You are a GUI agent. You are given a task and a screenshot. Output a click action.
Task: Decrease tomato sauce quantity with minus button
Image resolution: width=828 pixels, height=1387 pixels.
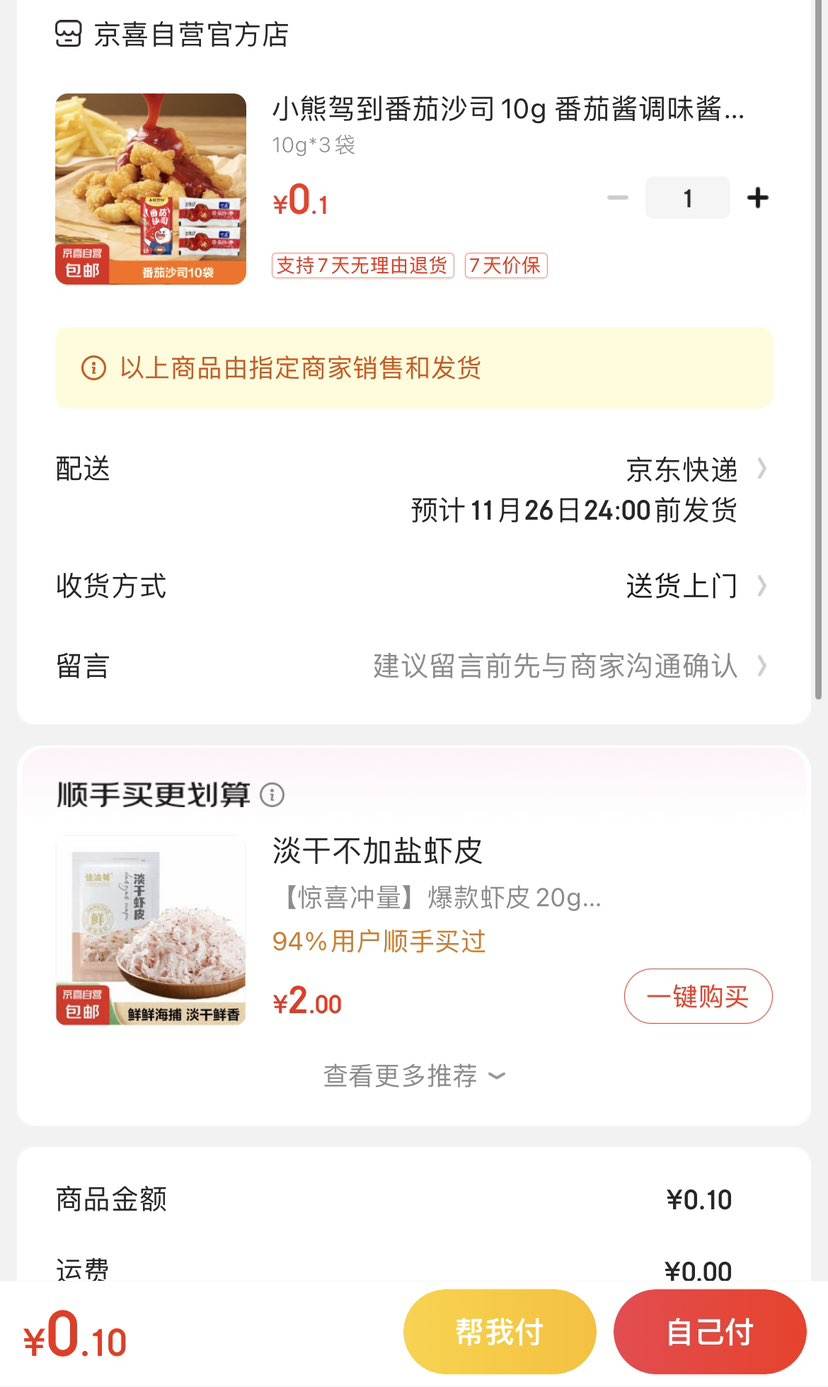pyautogui.click(x=617, y=198)
